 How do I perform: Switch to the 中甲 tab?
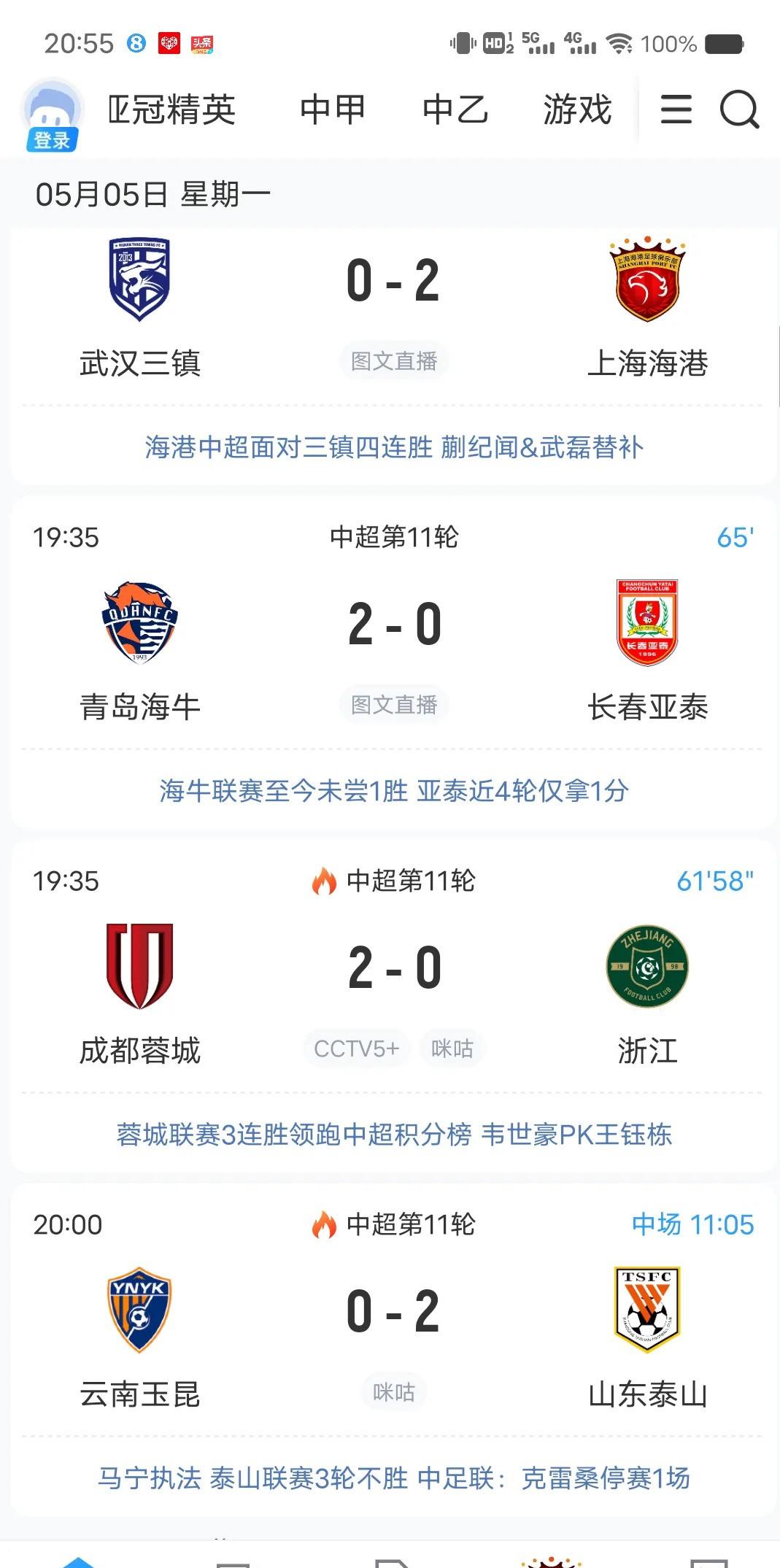point(332,110)
